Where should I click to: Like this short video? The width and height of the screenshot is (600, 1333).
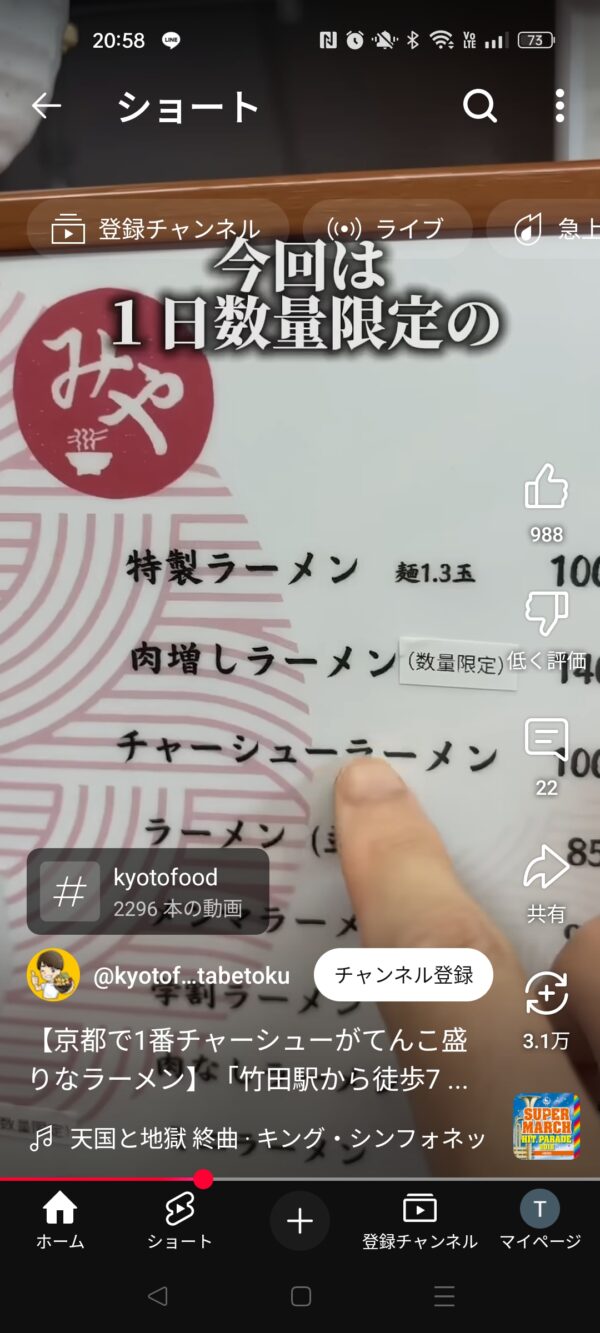tap(546, 488)
